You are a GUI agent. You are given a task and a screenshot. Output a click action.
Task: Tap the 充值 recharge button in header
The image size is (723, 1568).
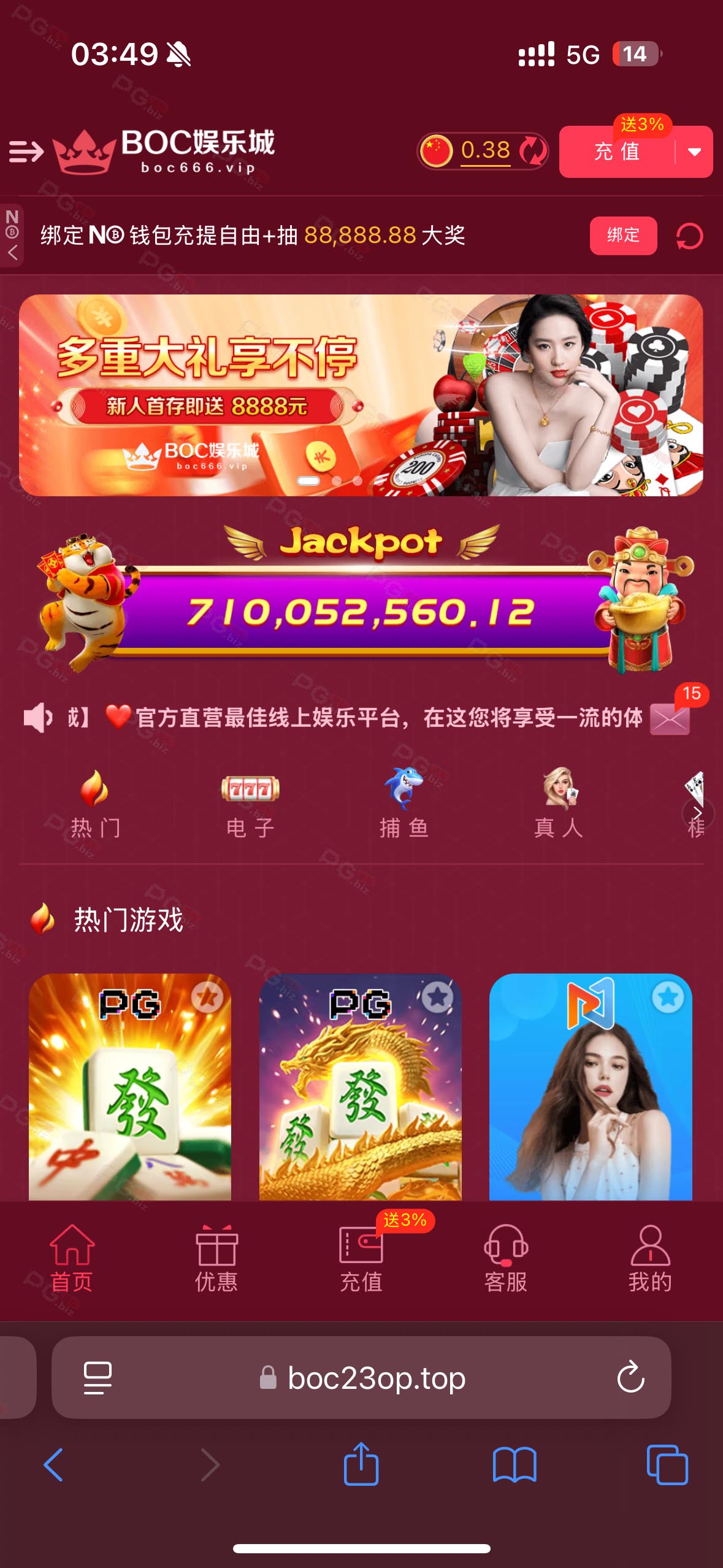(x=617, y=152)
